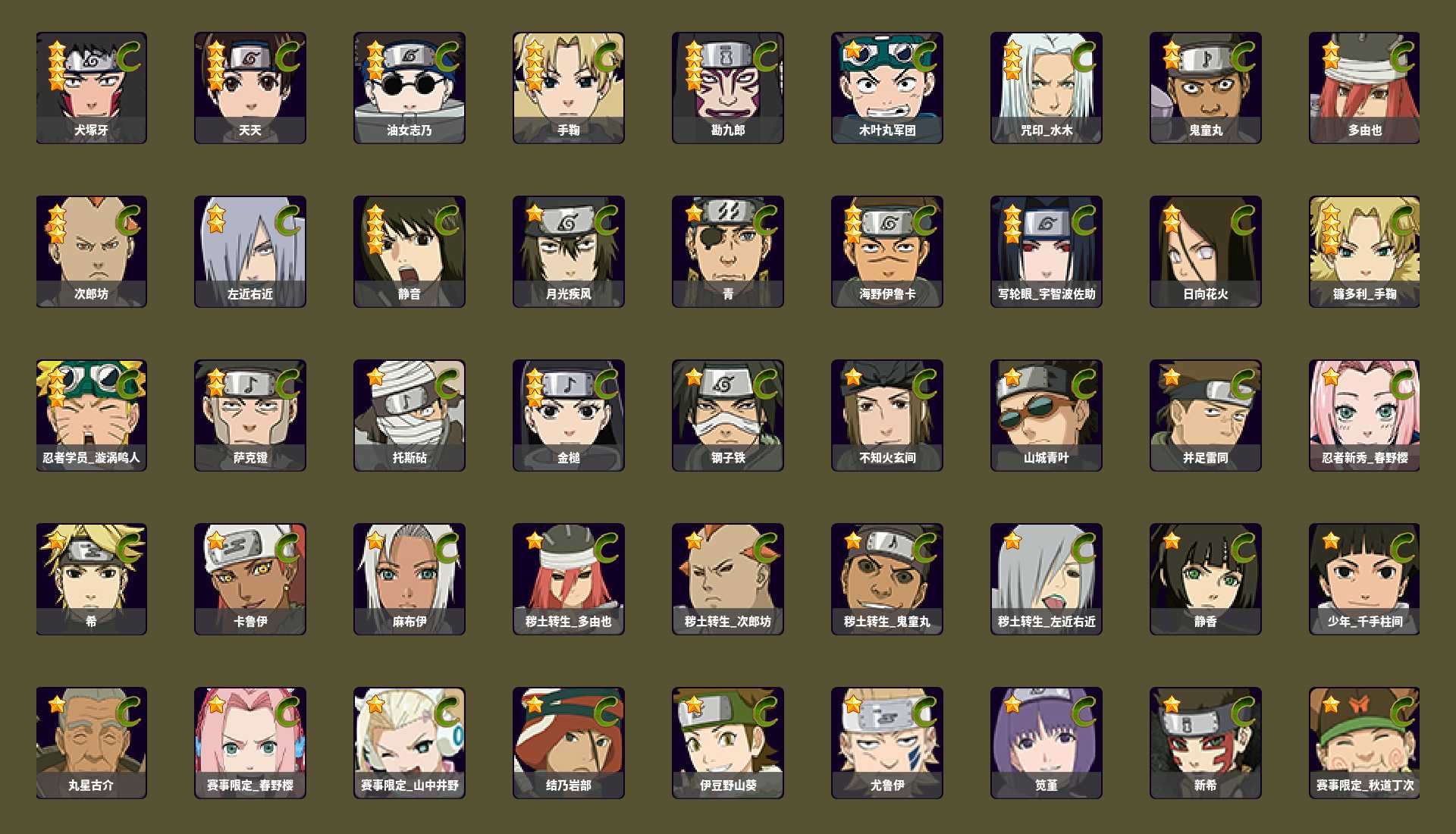This screenshot has width=1456, height=834.
Task: Open the 木叶丸军团 tile
Action: [x=887, y=87]
